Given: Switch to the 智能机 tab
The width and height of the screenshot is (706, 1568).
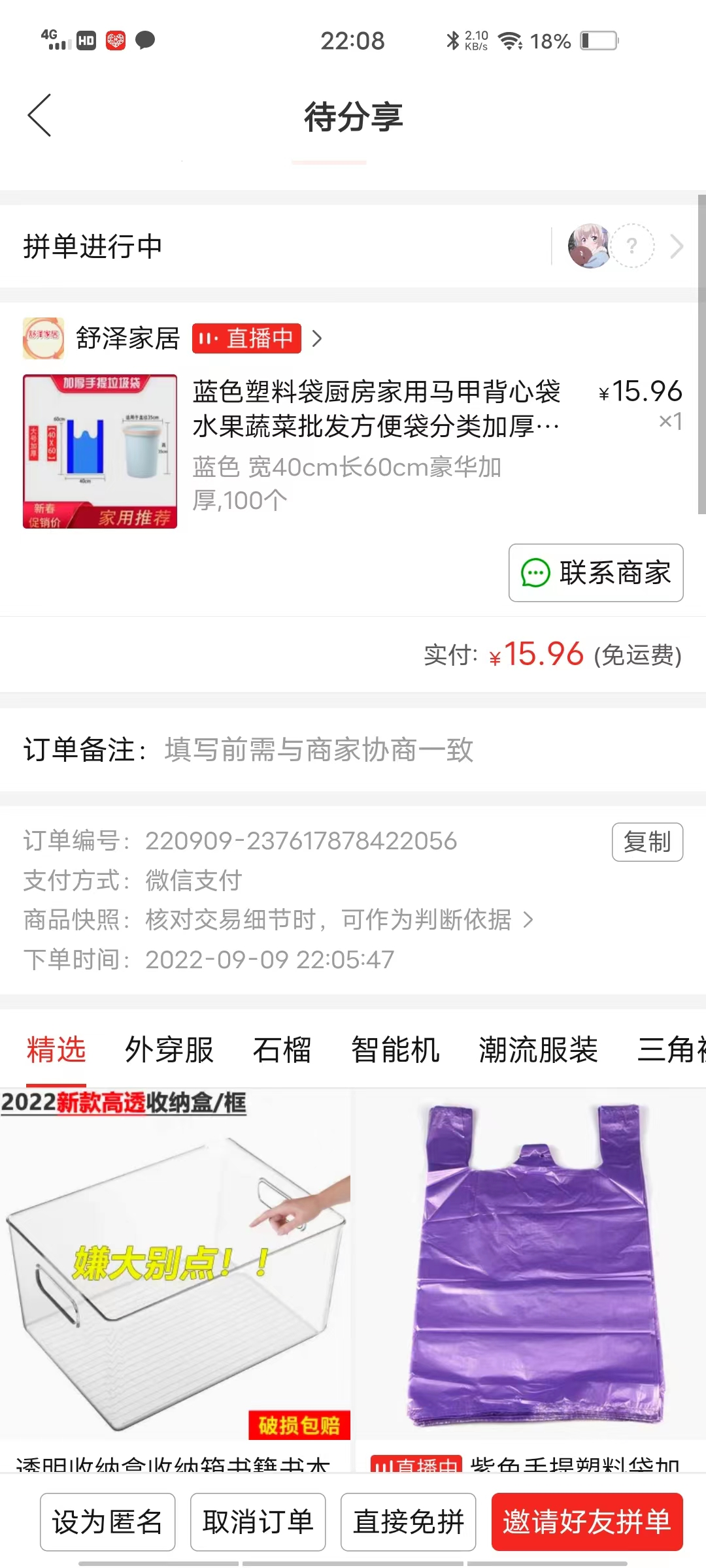Looking at the screenshot, I should coord(395,1050).
